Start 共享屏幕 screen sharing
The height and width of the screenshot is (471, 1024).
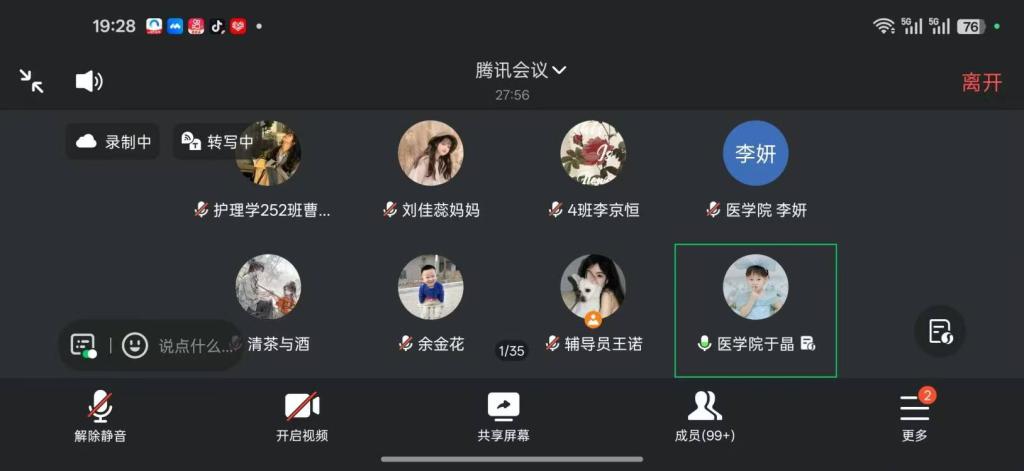click(x=504, y=414)
